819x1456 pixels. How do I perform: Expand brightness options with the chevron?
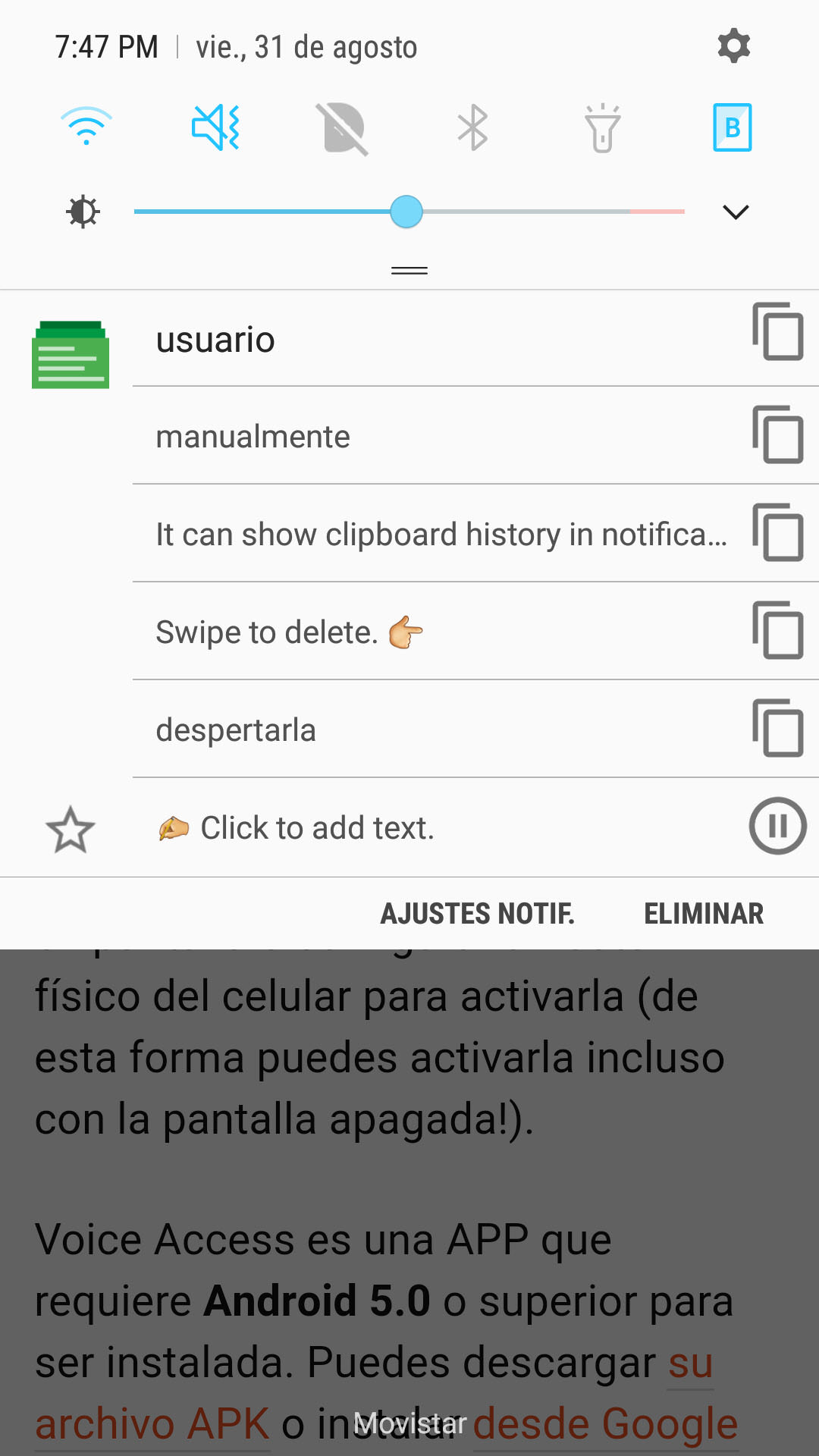click(736, 212)
